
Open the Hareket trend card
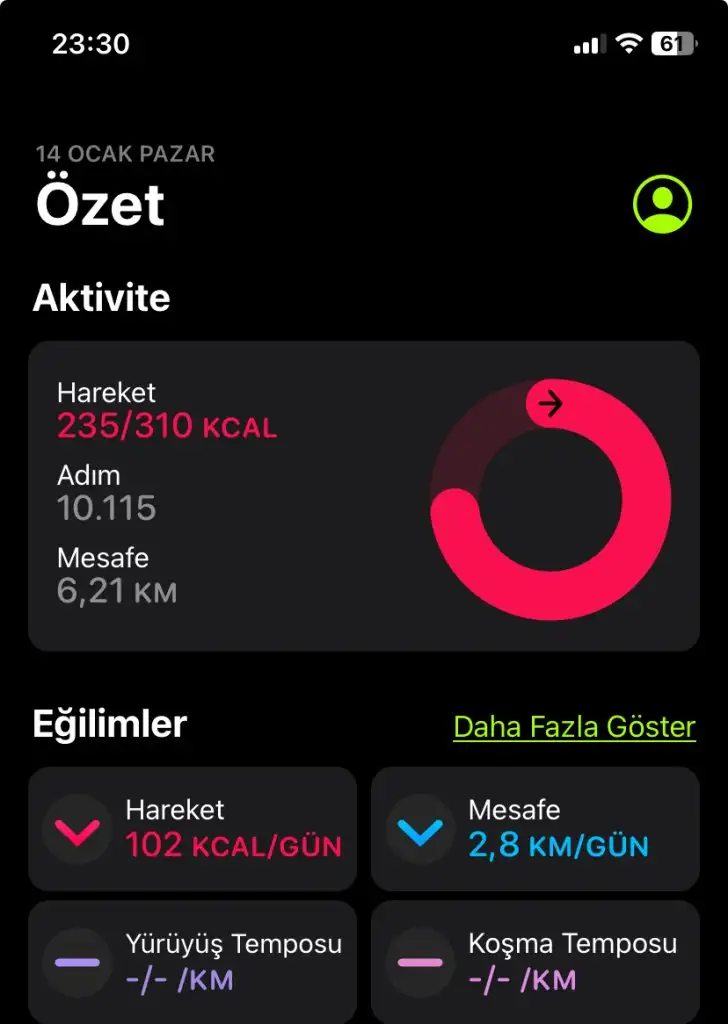tap(192, 829)
